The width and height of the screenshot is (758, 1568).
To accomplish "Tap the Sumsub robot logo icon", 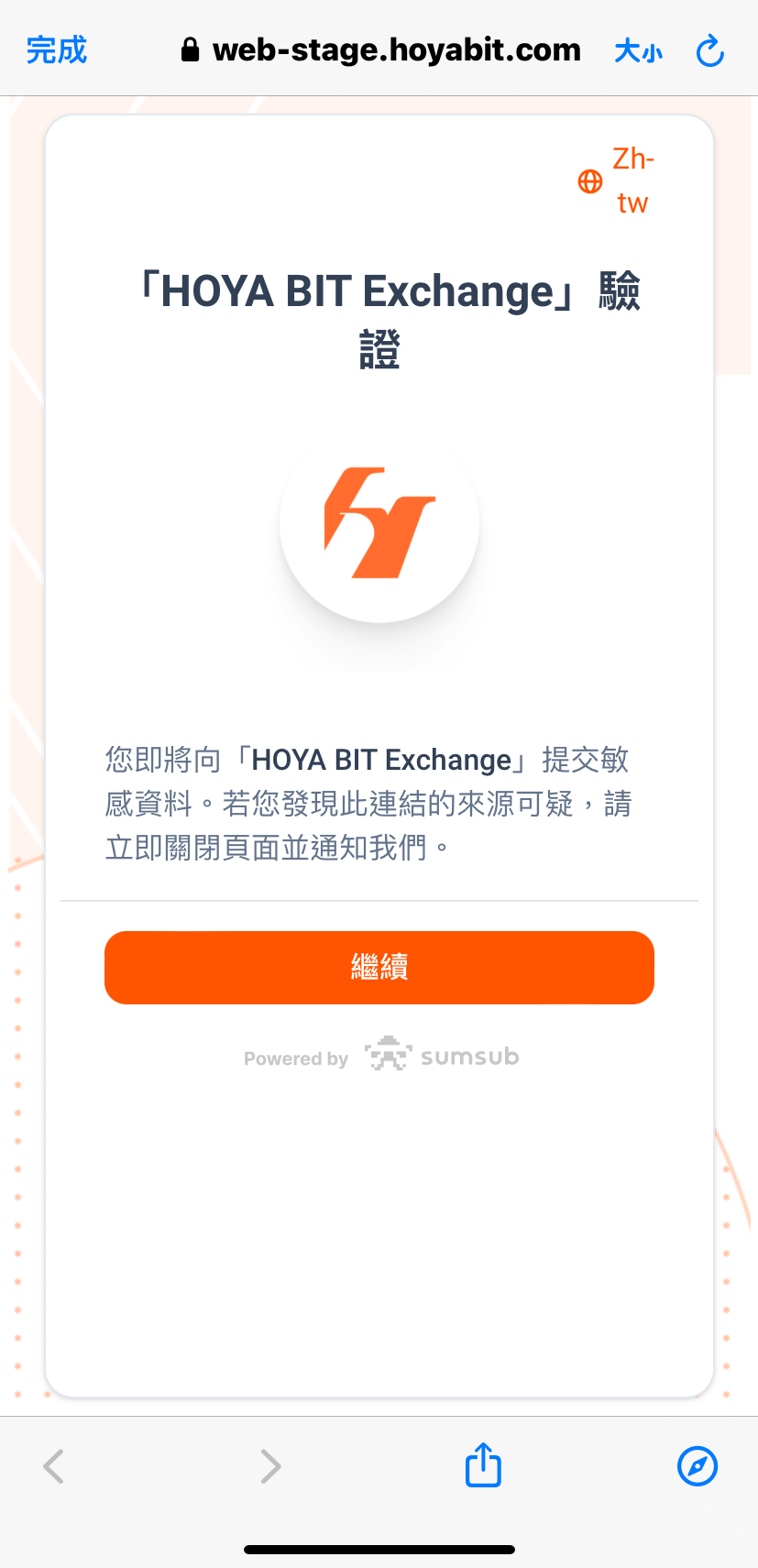I will pos(389,1056).
